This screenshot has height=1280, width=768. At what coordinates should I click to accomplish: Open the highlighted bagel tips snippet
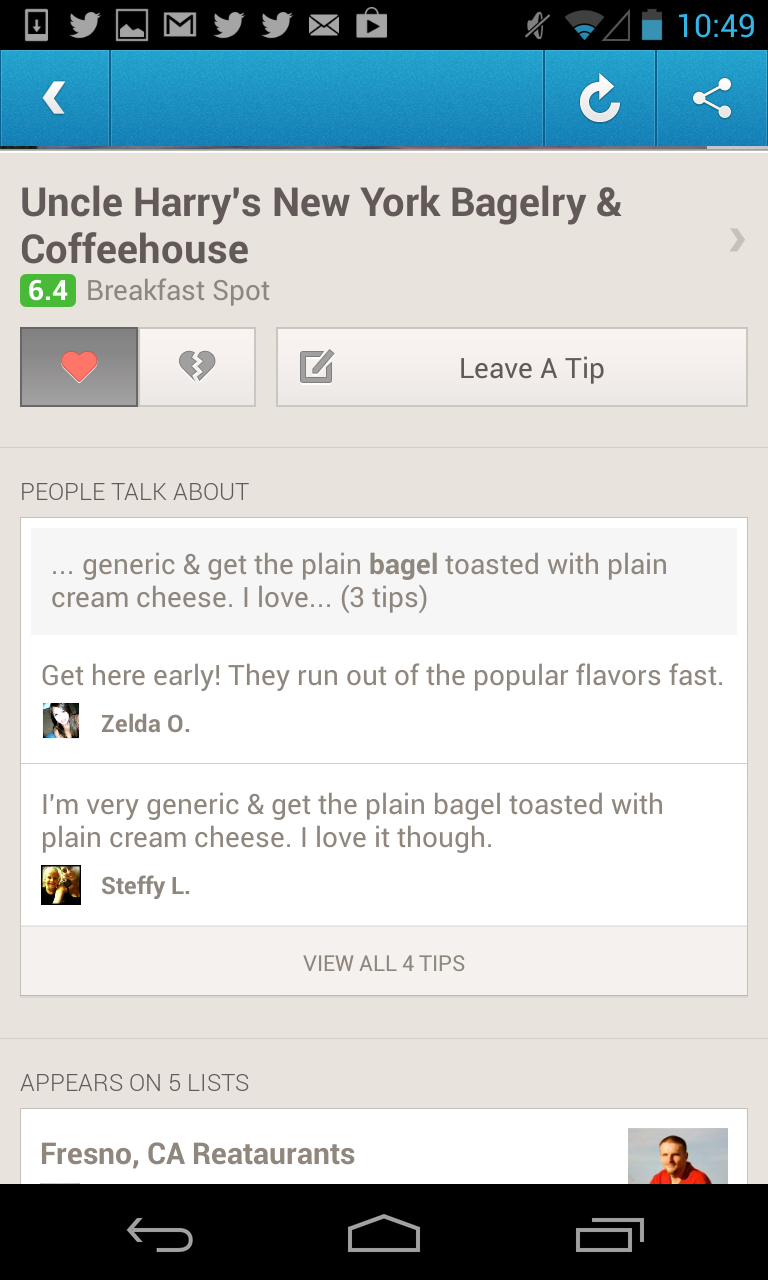pos(384,581)
